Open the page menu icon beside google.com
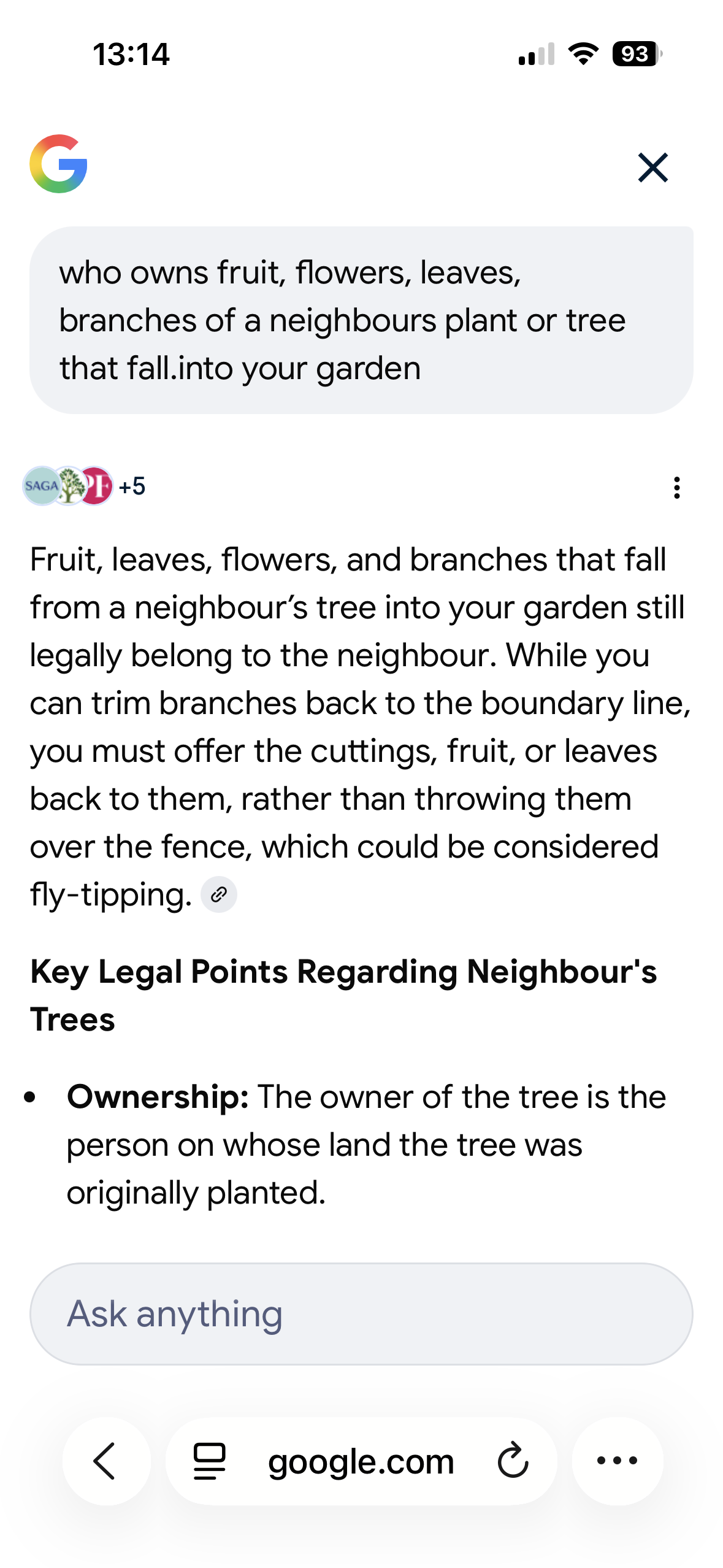Image resolution: width=723 pixels, height=1568 pixels. (210, 1461)
